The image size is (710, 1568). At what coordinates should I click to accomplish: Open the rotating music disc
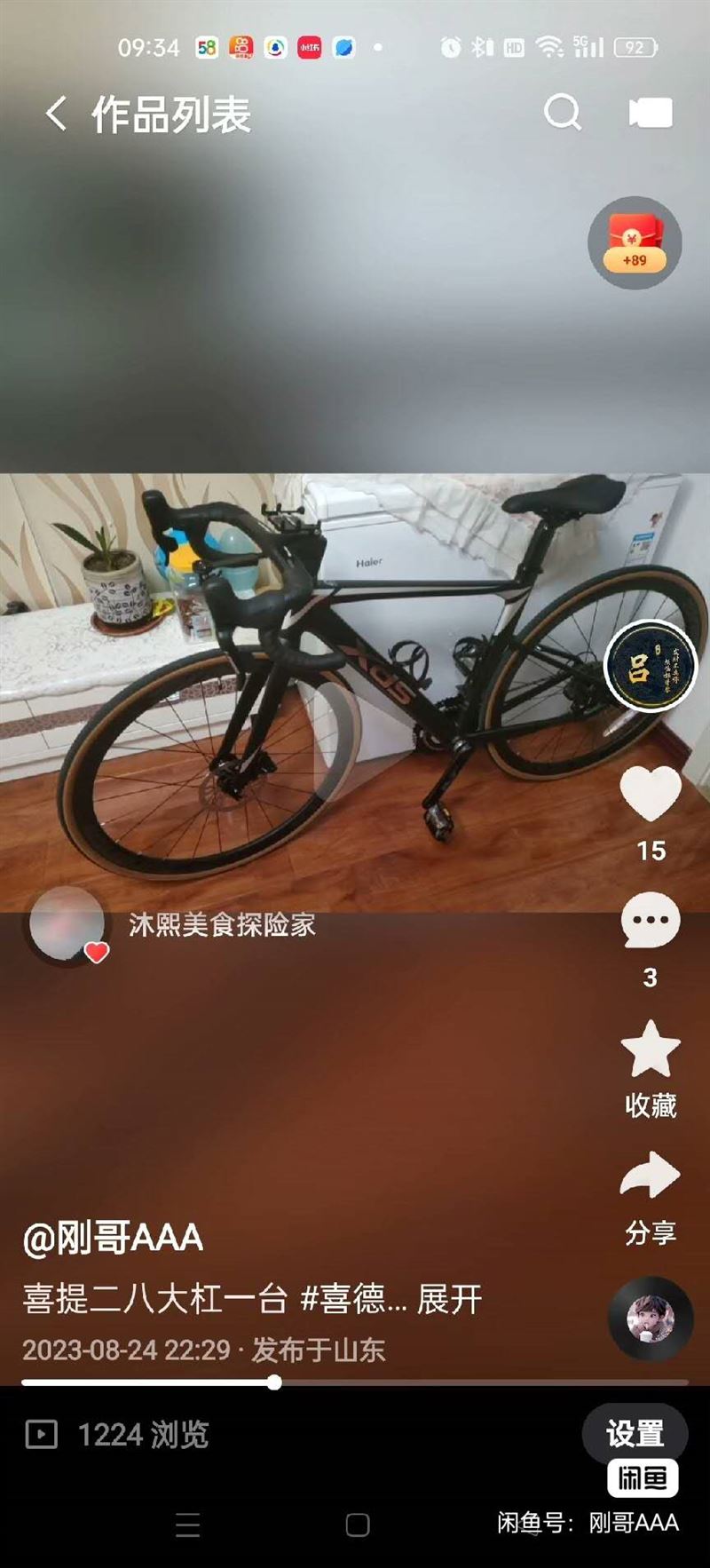[x=651, y=1319]
